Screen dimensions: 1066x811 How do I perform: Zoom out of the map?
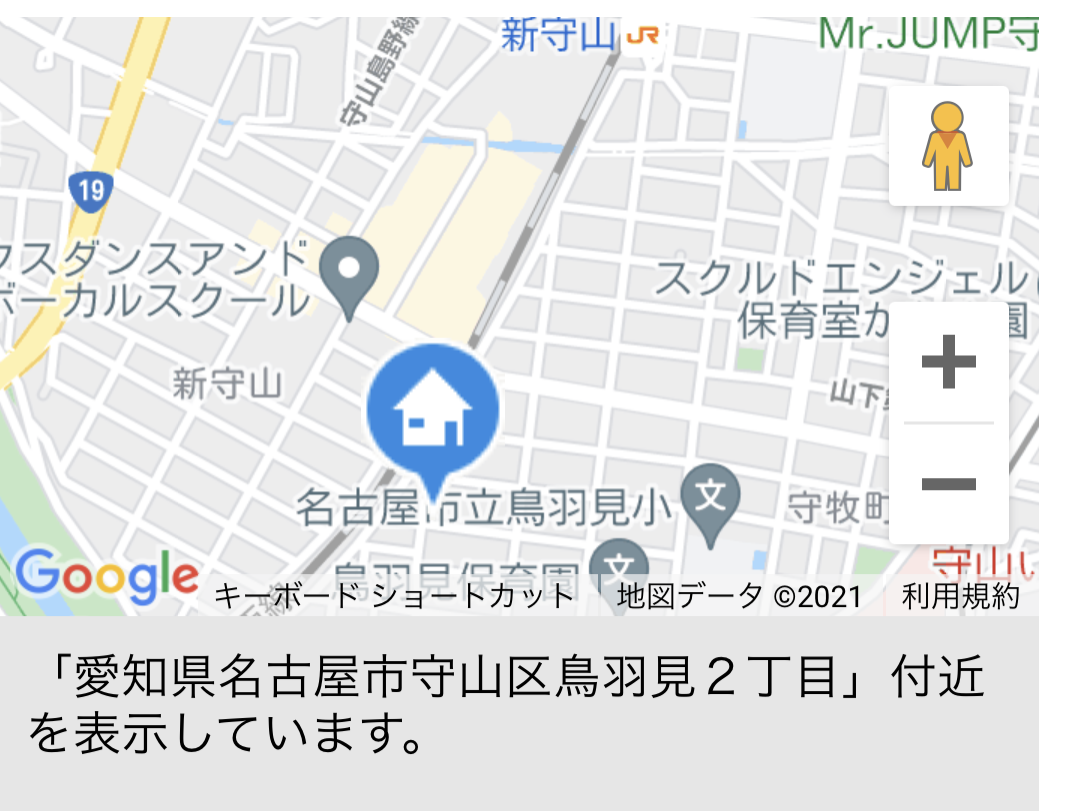[948, 485]
